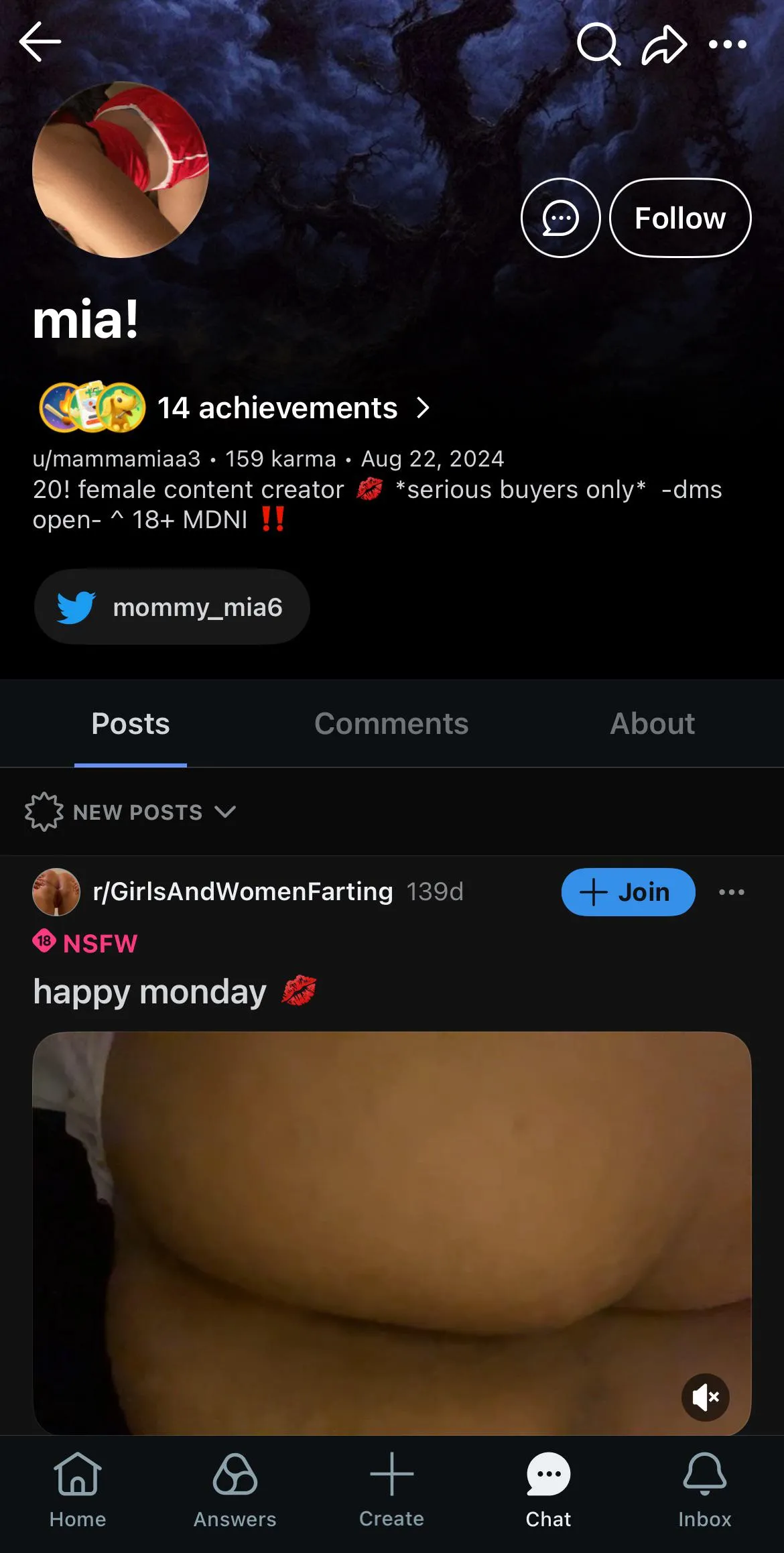The width and height of the screenshot is (784, 1553).
Task: Unmute the video in the post
Action: coord(705,1397)
